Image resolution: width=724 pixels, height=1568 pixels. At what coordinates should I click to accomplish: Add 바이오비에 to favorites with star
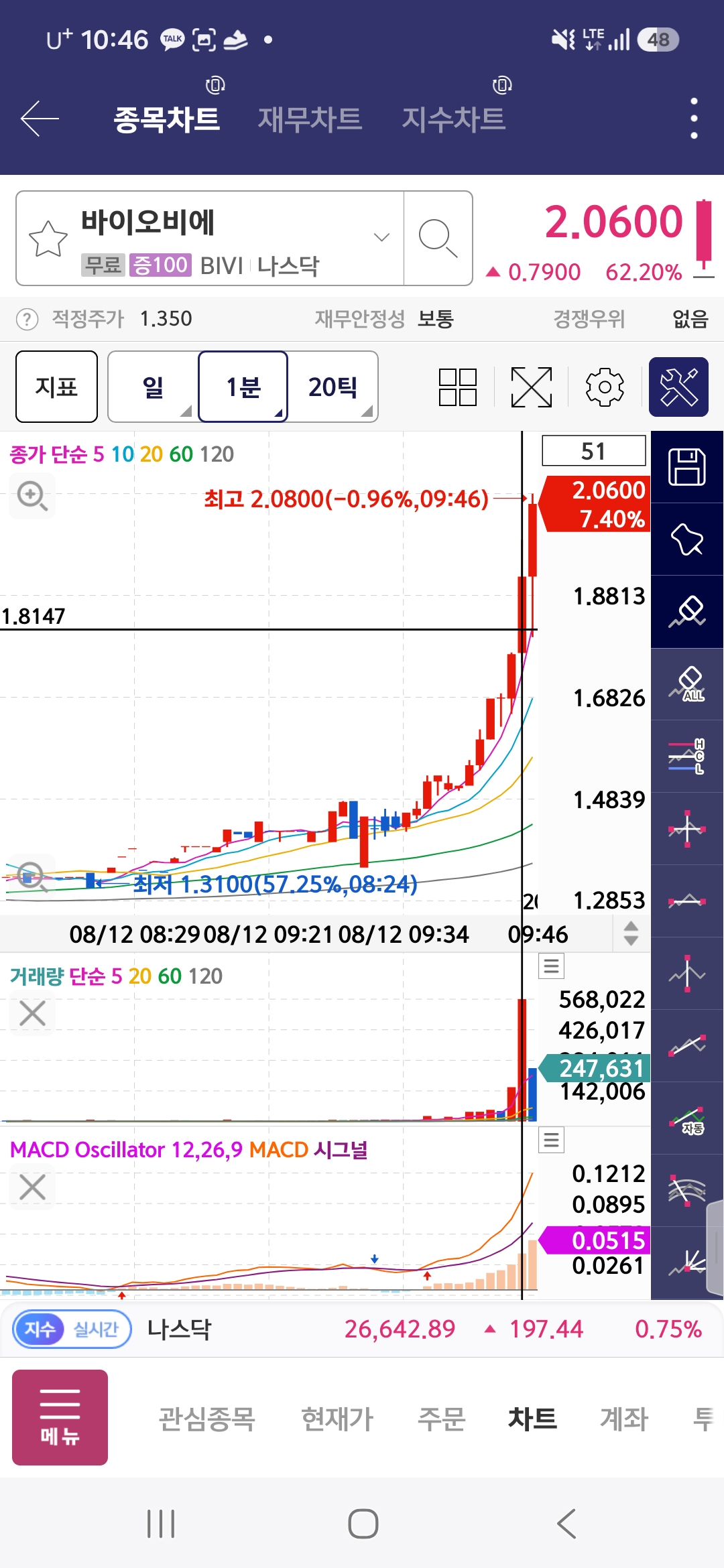48,239
